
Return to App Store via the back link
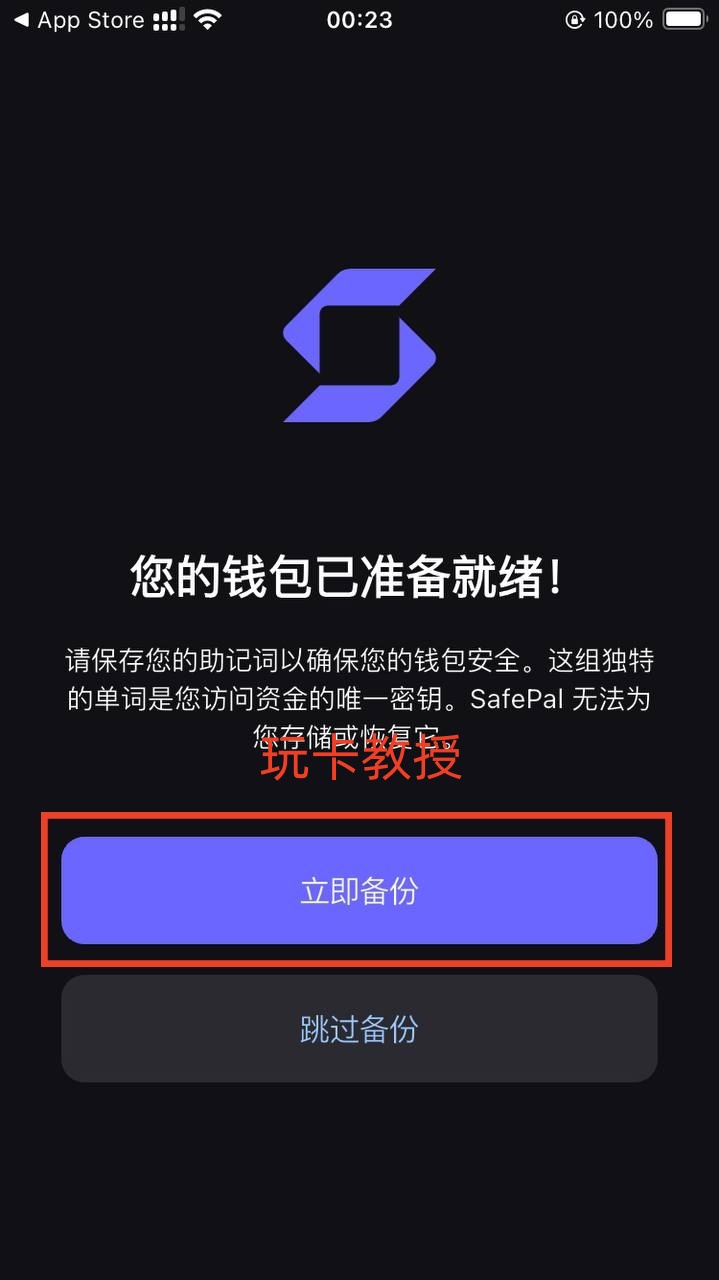(x=78, y=20)
